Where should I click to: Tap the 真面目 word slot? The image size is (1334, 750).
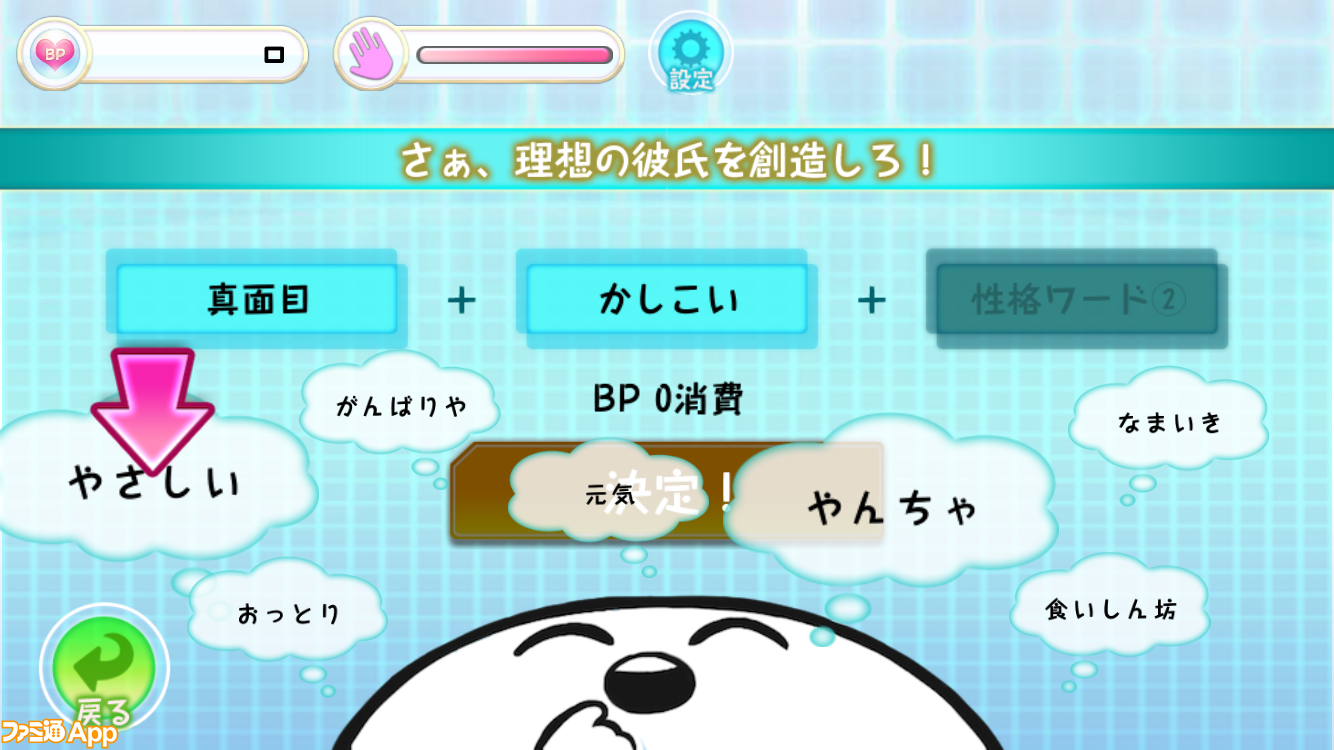(x=258, y=300)
